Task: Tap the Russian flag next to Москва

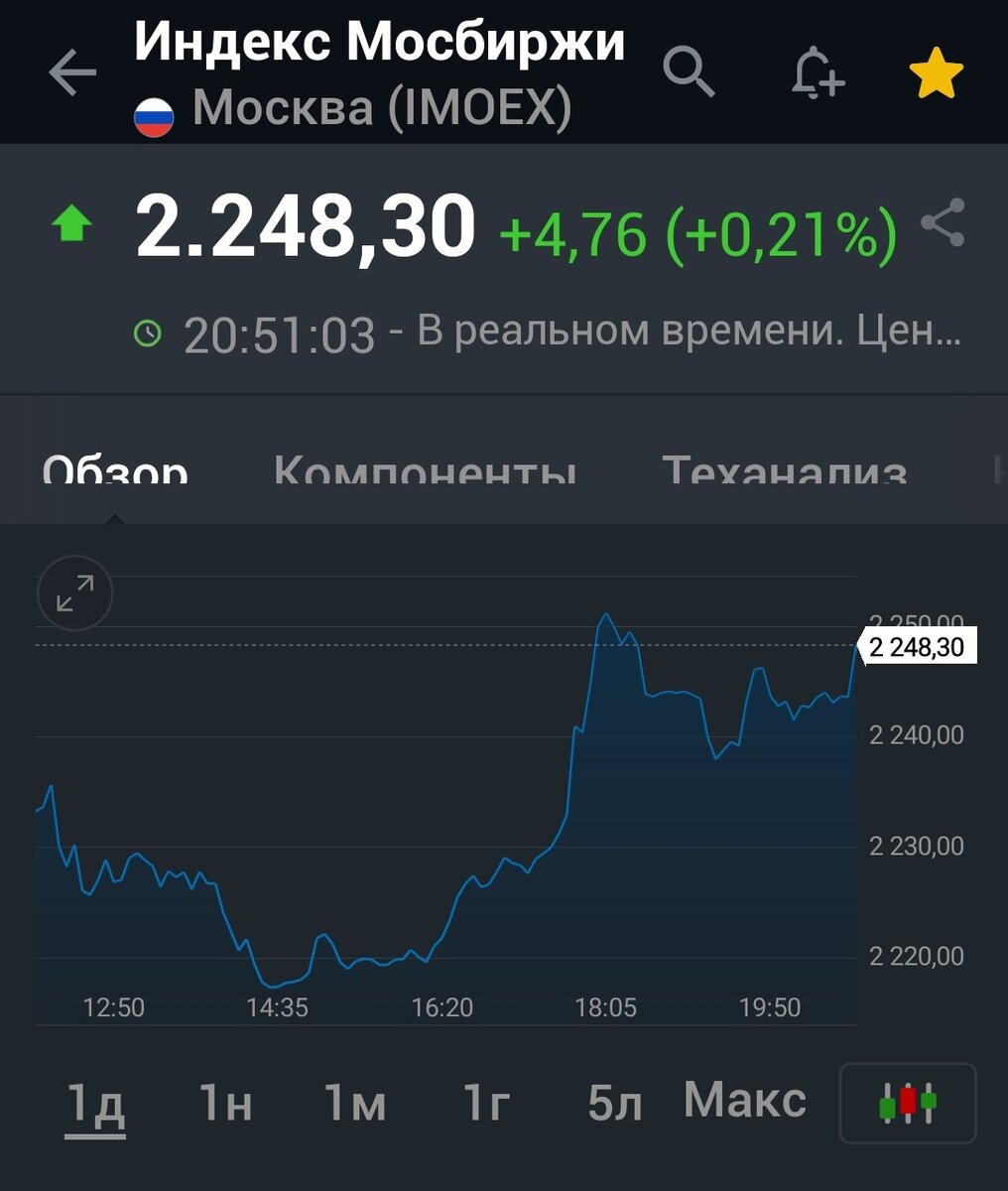Action: click(x=152, y=113)
